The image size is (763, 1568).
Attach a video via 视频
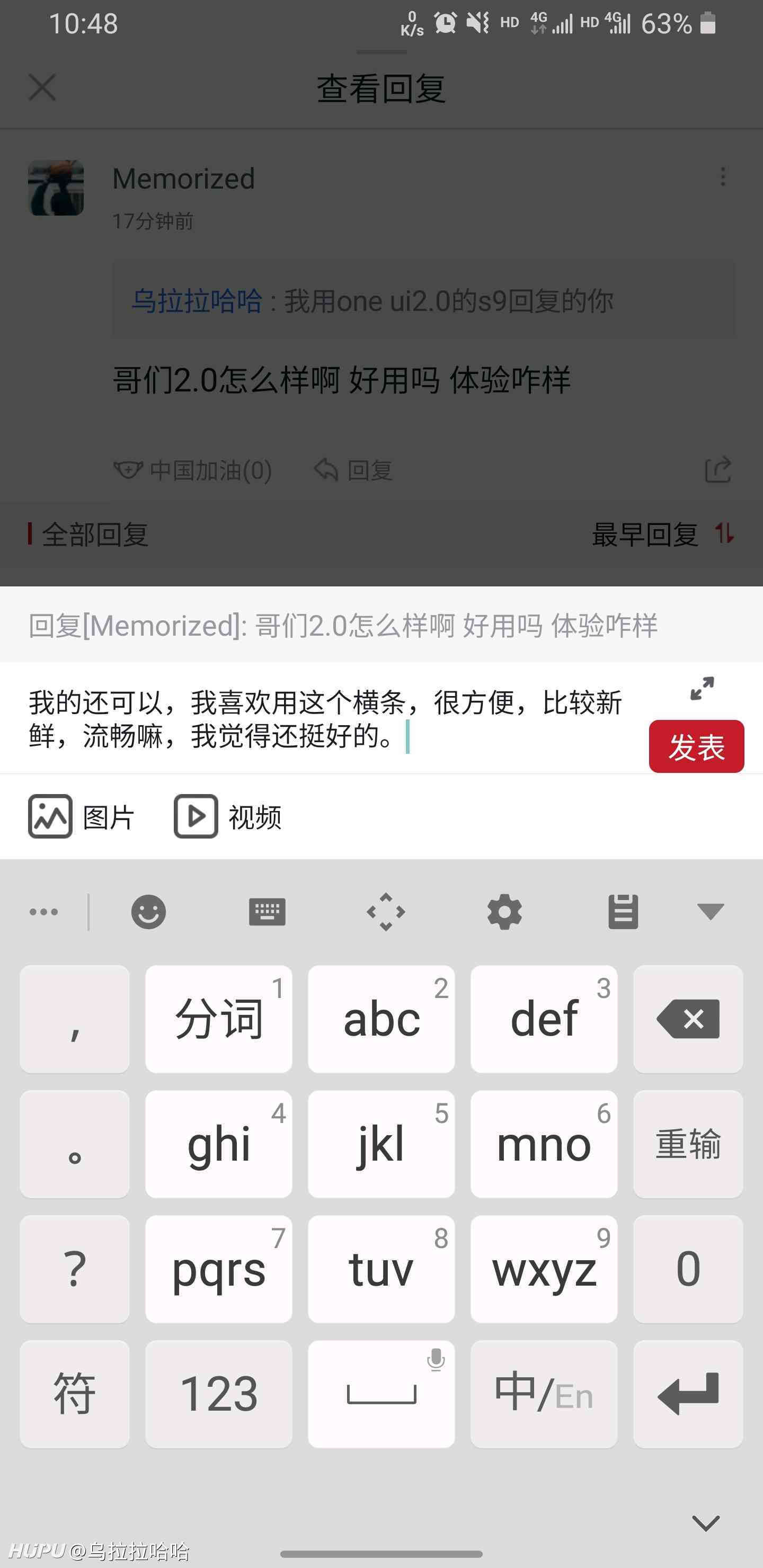(227, 816)
